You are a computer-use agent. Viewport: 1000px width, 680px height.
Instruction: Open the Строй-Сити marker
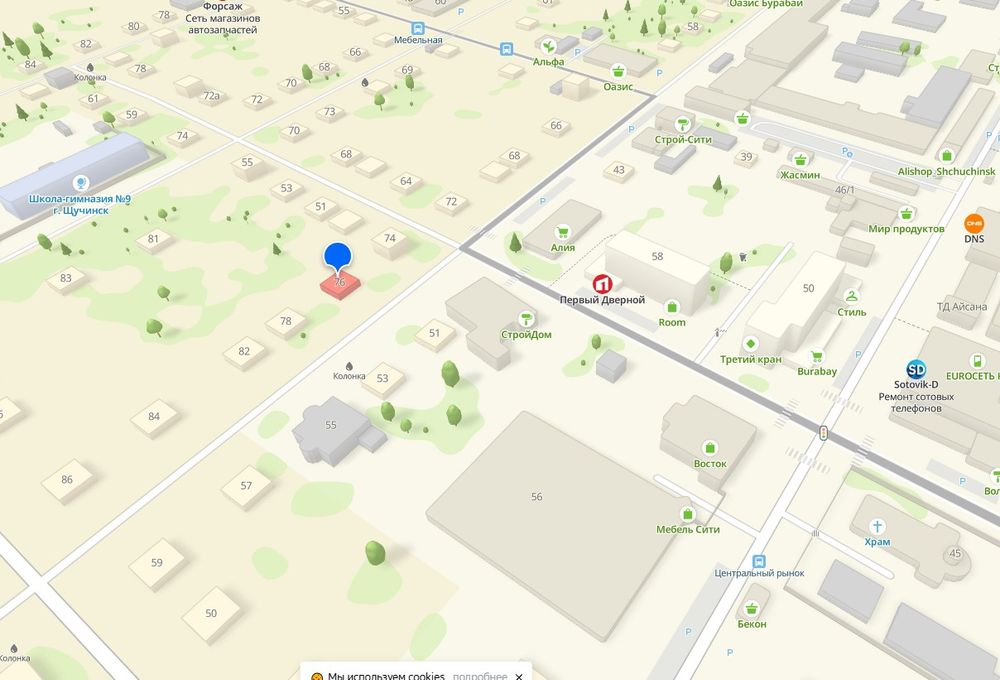click(x=682, y=124)
